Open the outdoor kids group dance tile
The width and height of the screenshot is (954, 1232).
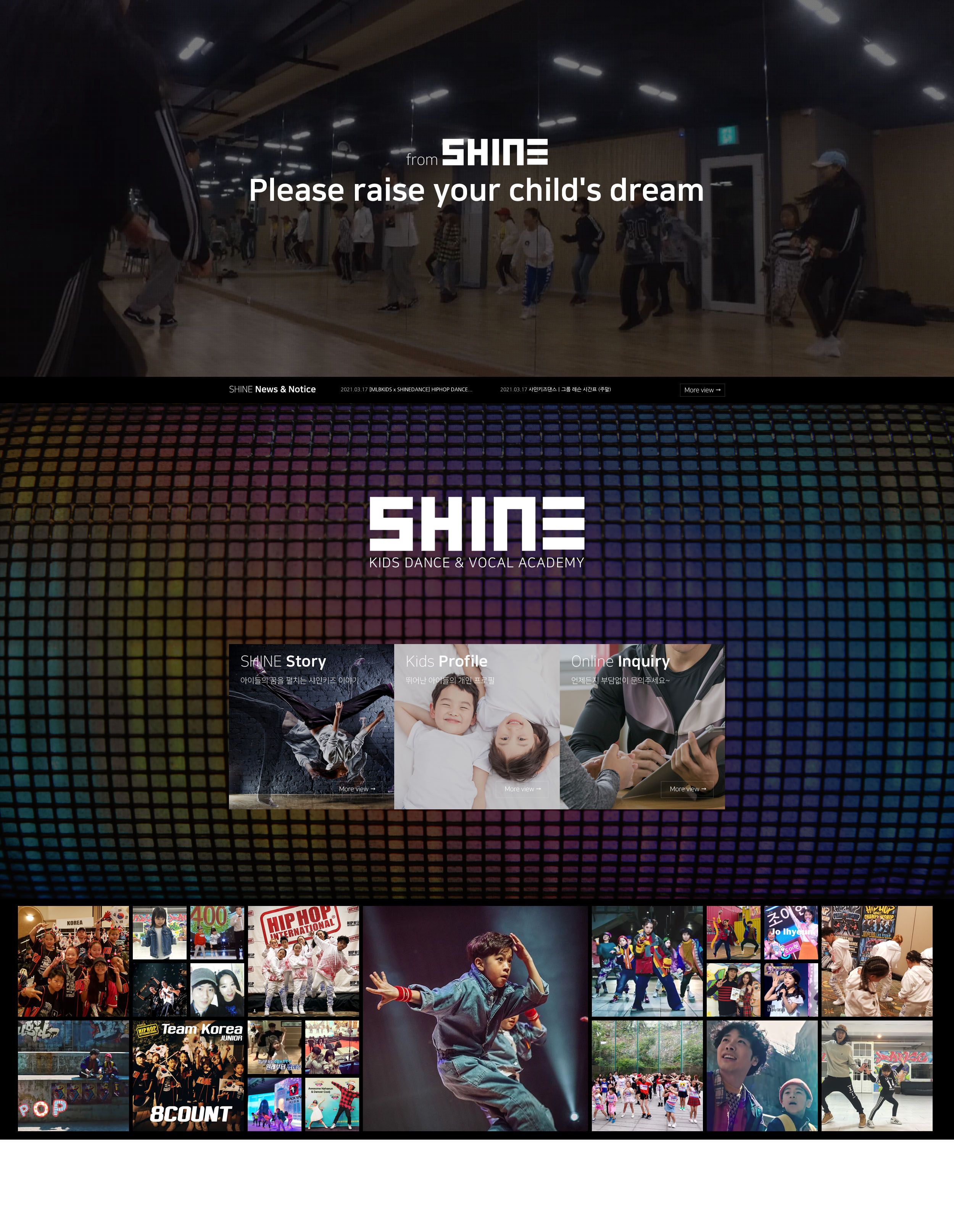tap(647, 1075)
